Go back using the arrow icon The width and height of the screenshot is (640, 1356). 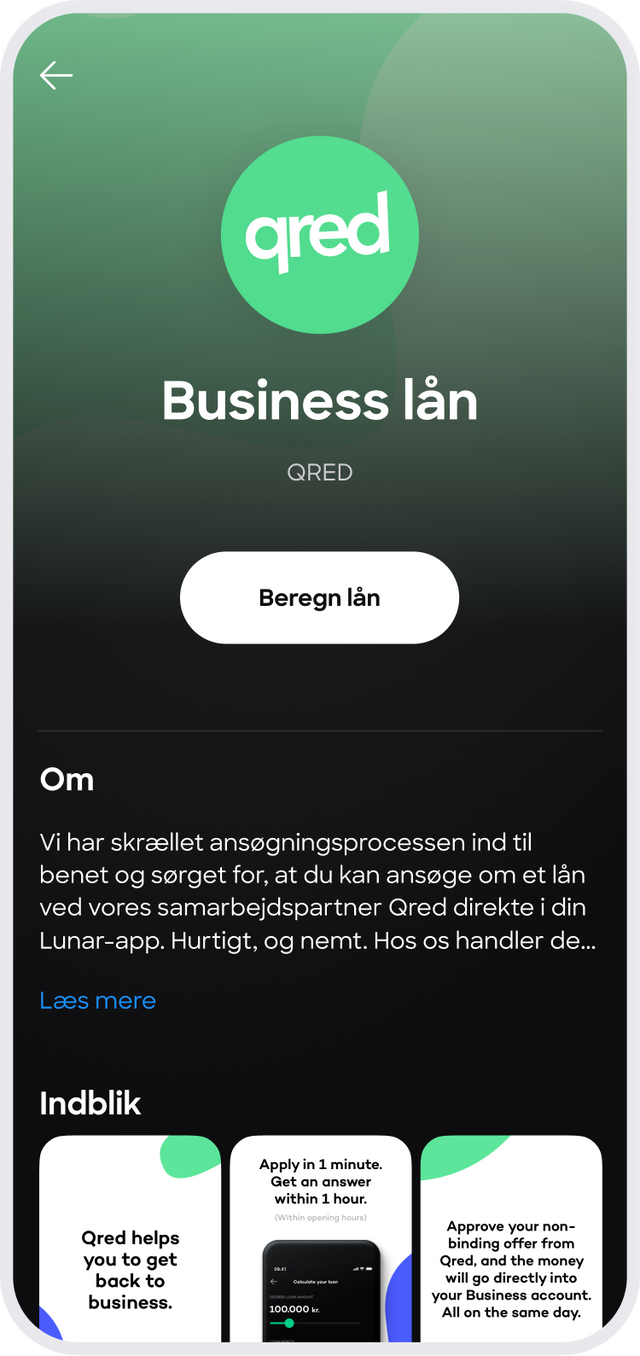coord(56,75)
